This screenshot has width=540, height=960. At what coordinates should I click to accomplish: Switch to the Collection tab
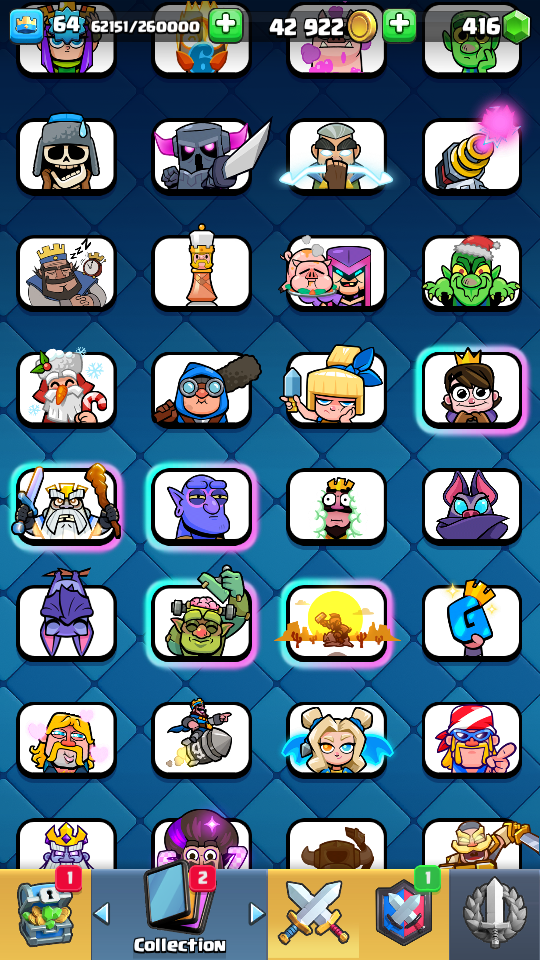point(179,914)
